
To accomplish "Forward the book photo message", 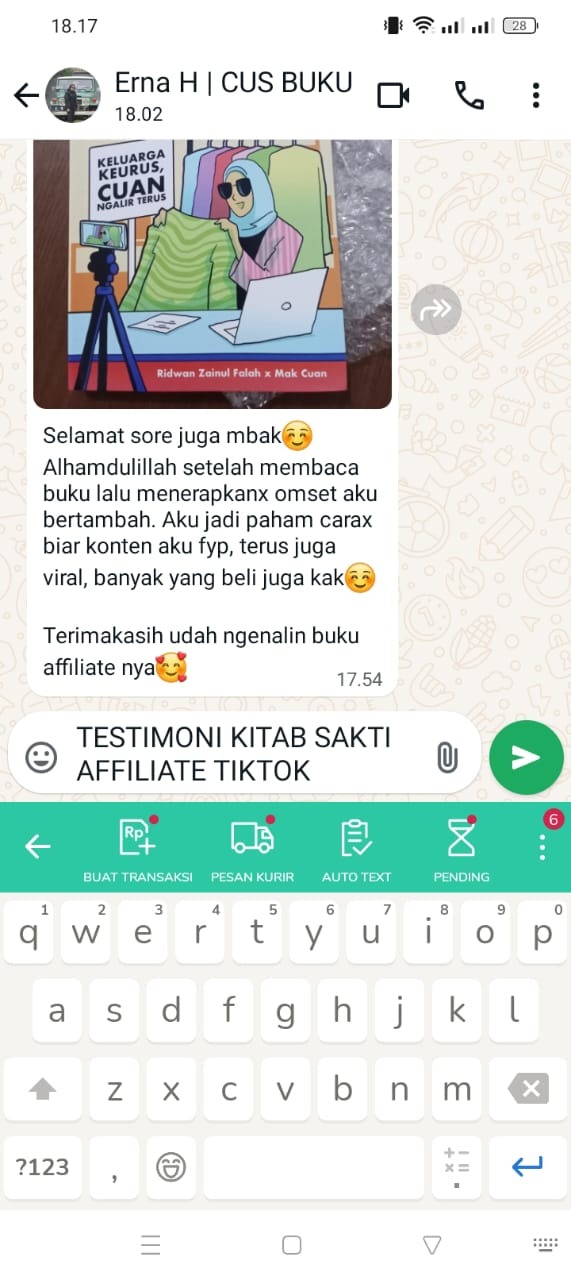I will tap(436, 310).
